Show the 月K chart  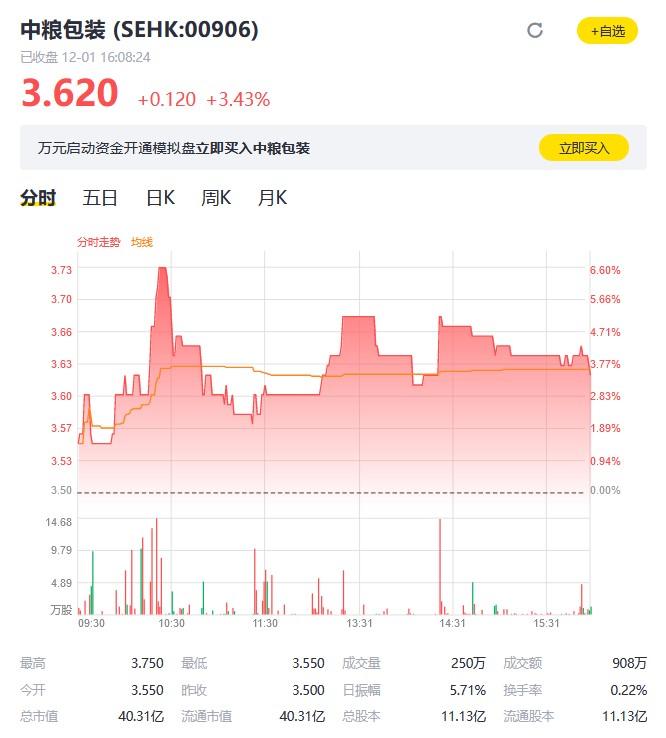pyautogui.click(x=273, y=198)
